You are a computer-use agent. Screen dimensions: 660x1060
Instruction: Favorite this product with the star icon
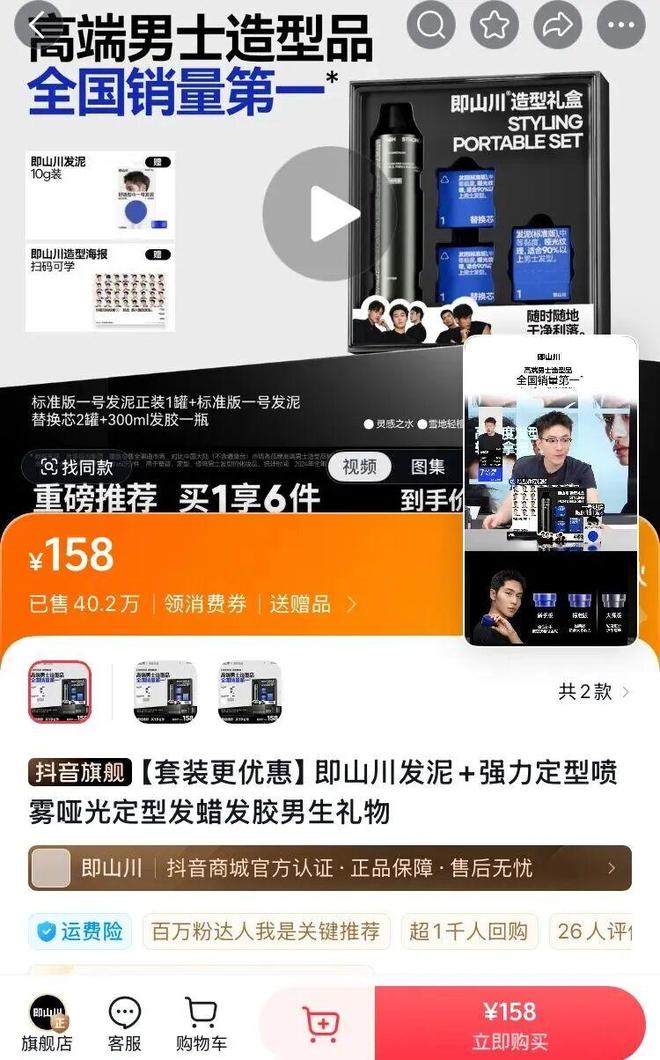(495, 26)
